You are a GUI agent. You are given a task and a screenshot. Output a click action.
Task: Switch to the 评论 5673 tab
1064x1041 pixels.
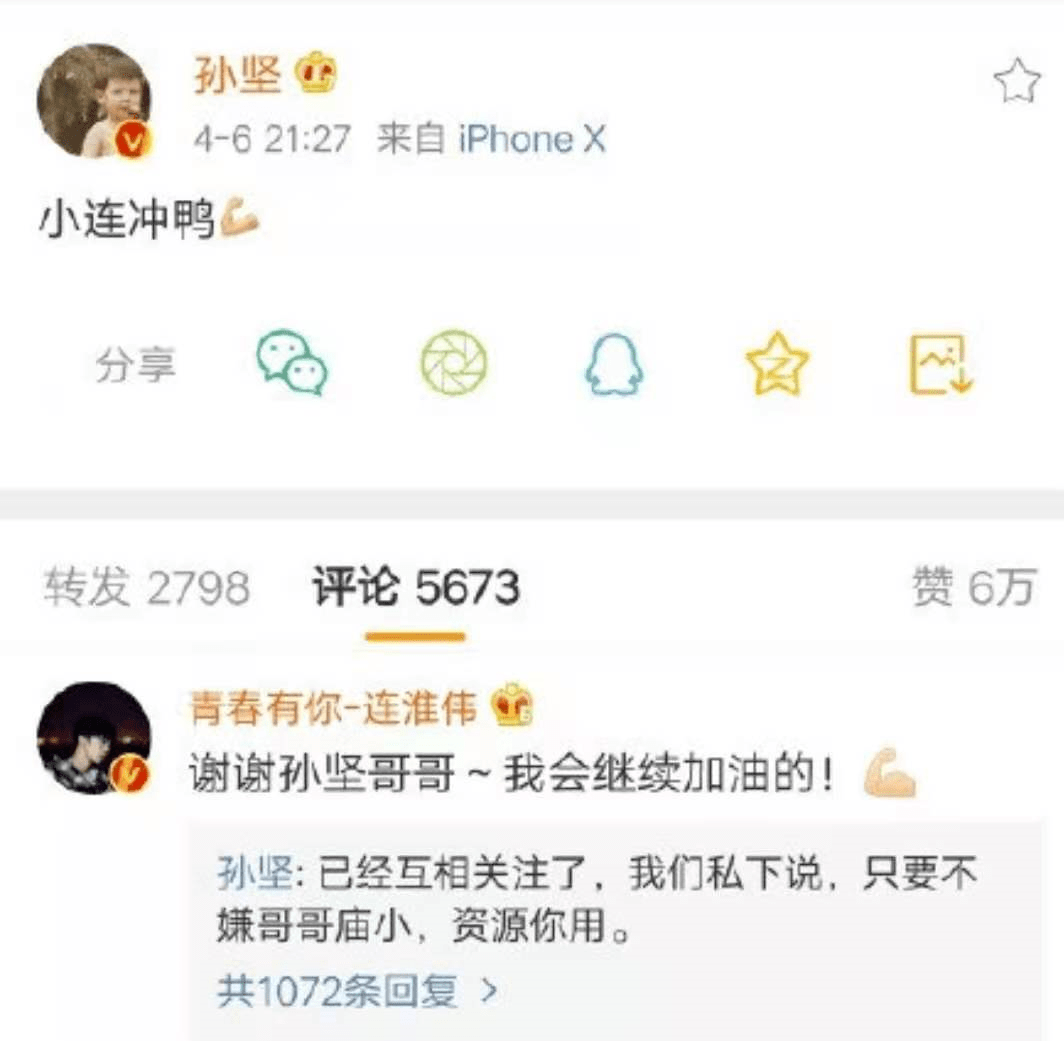tap(415, 588)
